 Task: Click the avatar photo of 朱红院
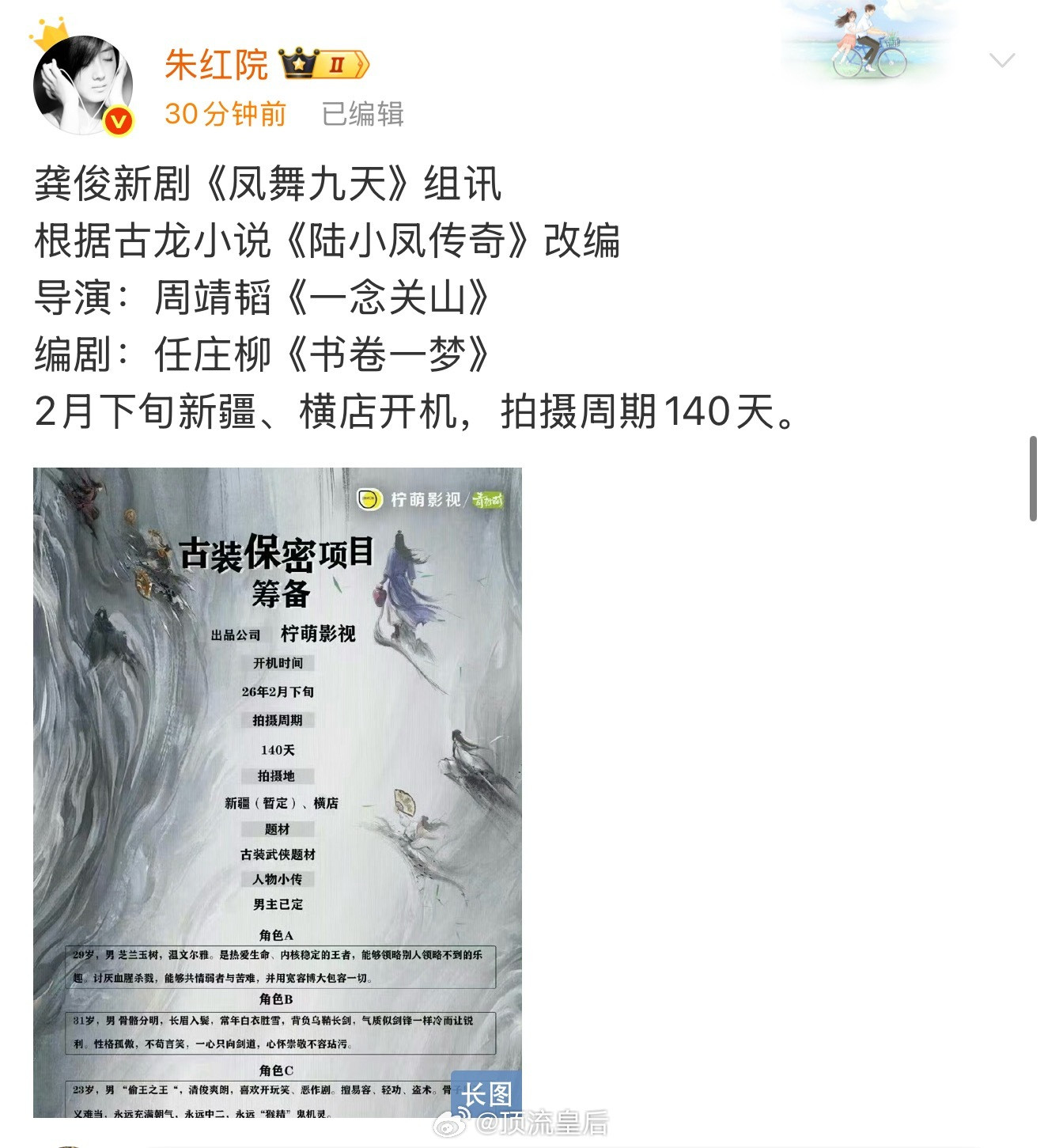point(85,81)
